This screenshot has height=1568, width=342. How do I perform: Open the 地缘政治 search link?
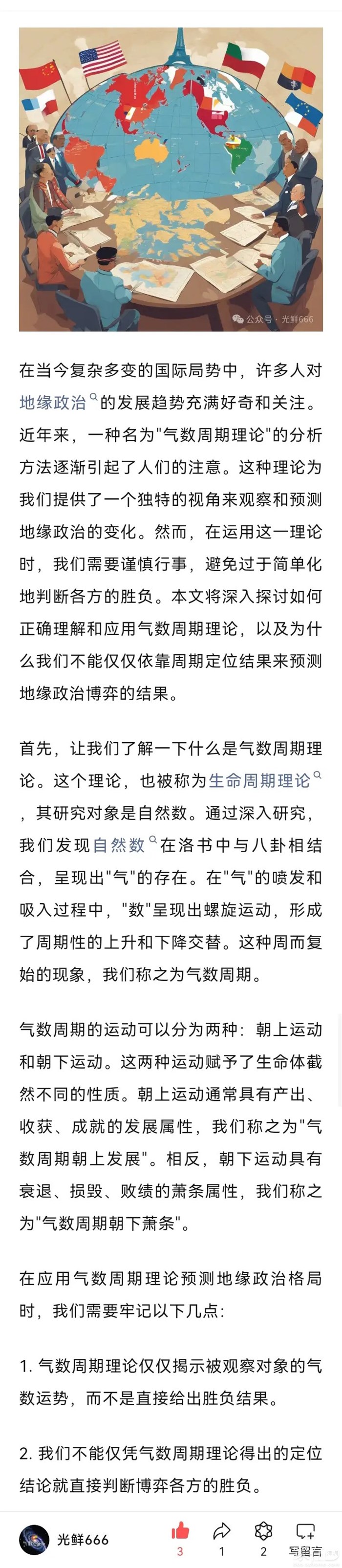click(x=58, y=403)
